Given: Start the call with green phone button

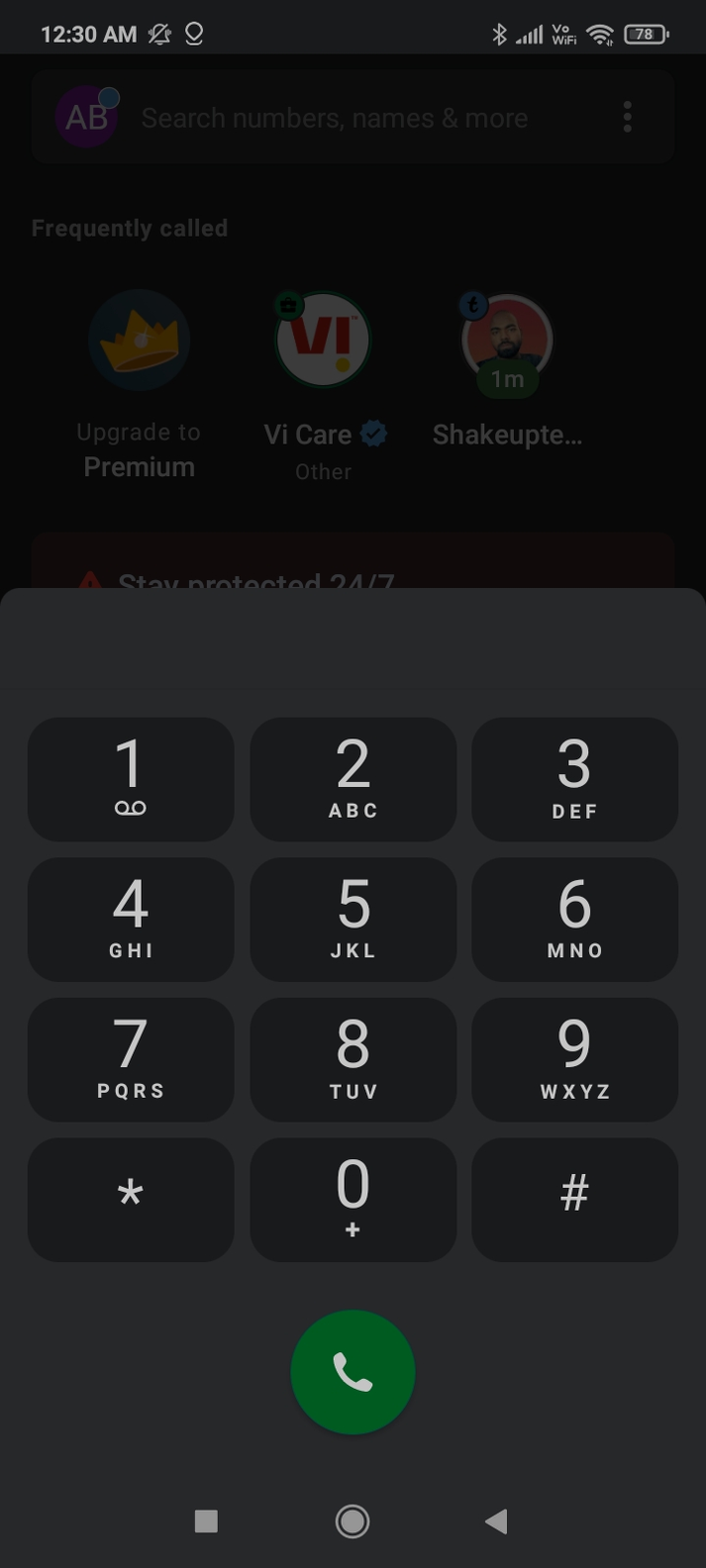Looking at the screenshot, I should [x=353, y=1372].
